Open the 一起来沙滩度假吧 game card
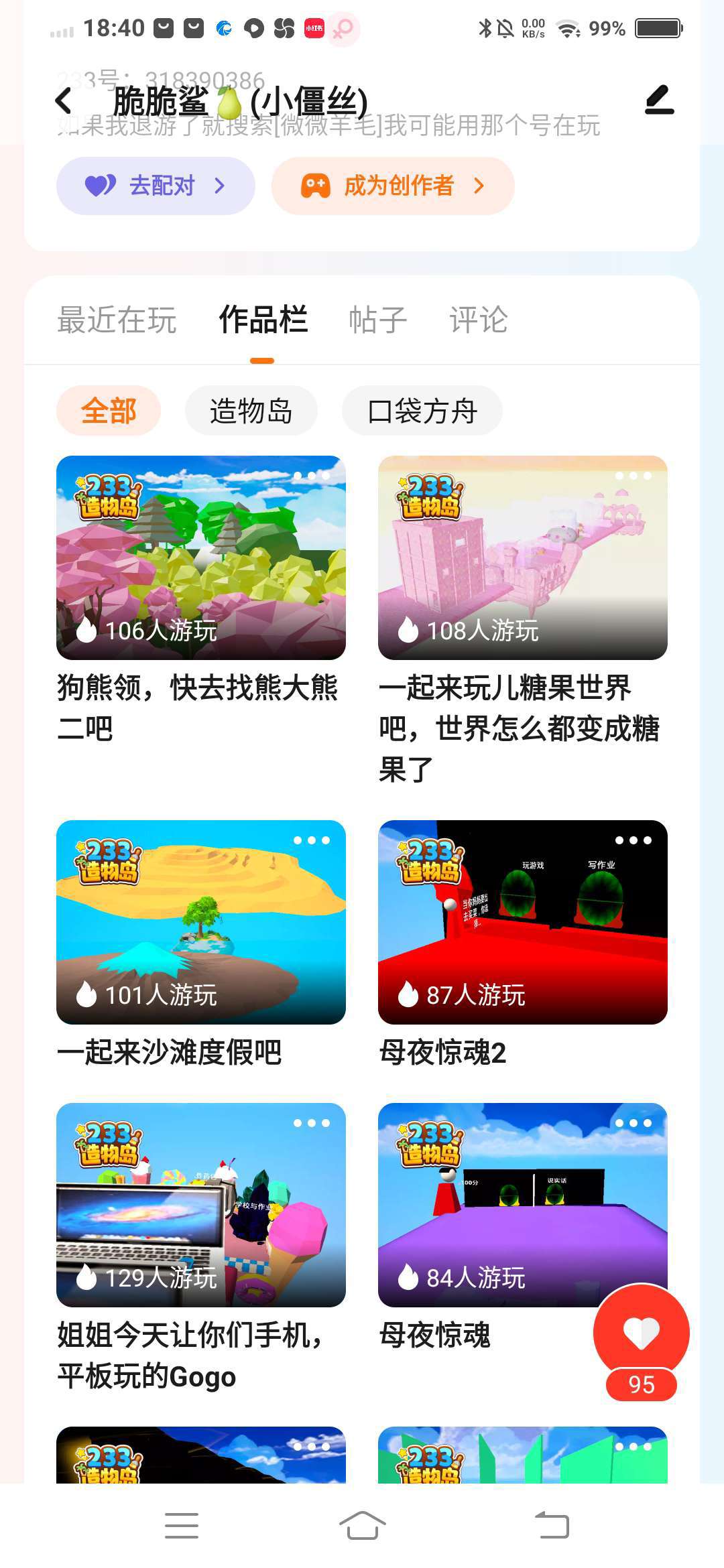Viewport: 724px width, 1568px height. [201, 922]
